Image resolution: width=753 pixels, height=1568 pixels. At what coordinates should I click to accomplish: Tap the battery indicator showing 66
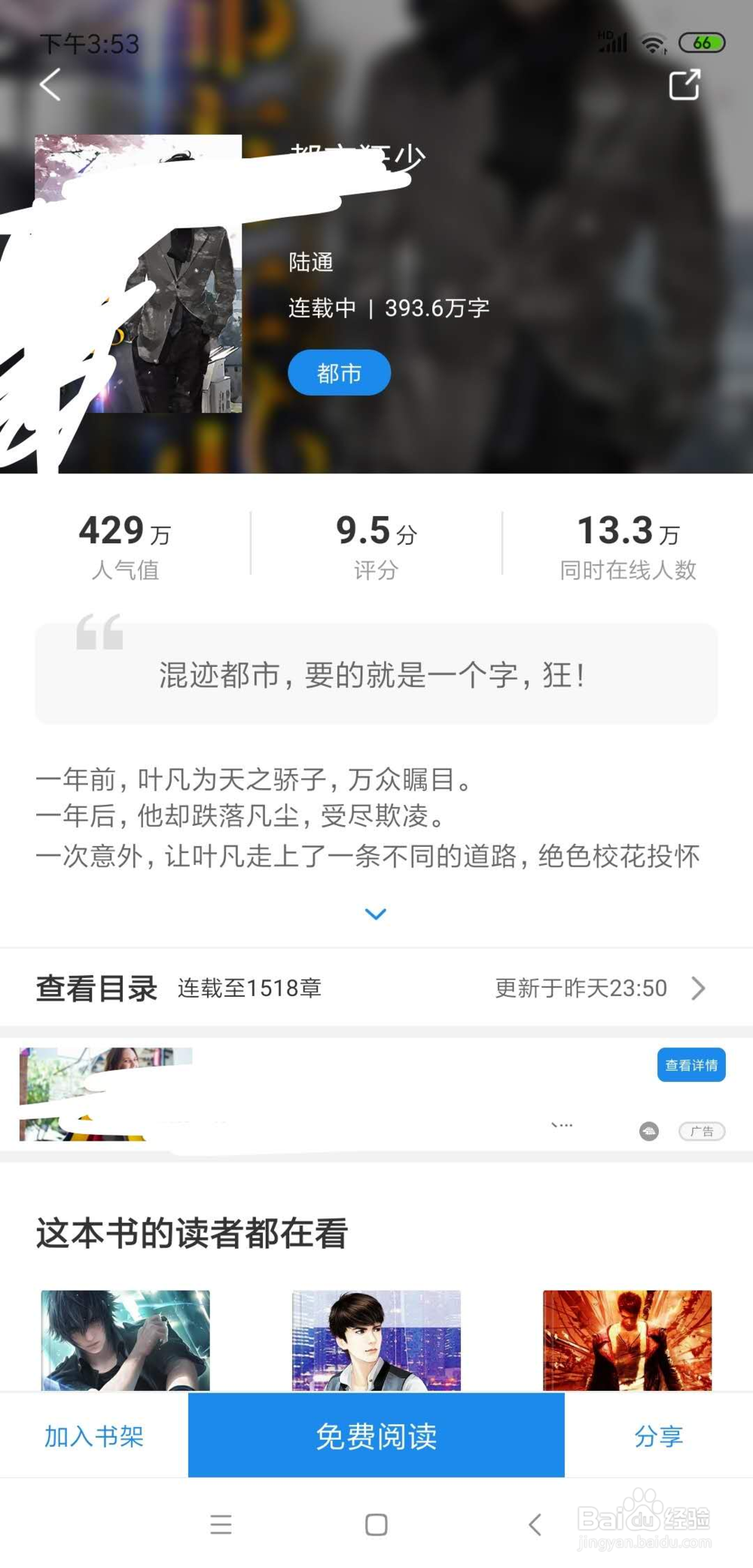701,43
